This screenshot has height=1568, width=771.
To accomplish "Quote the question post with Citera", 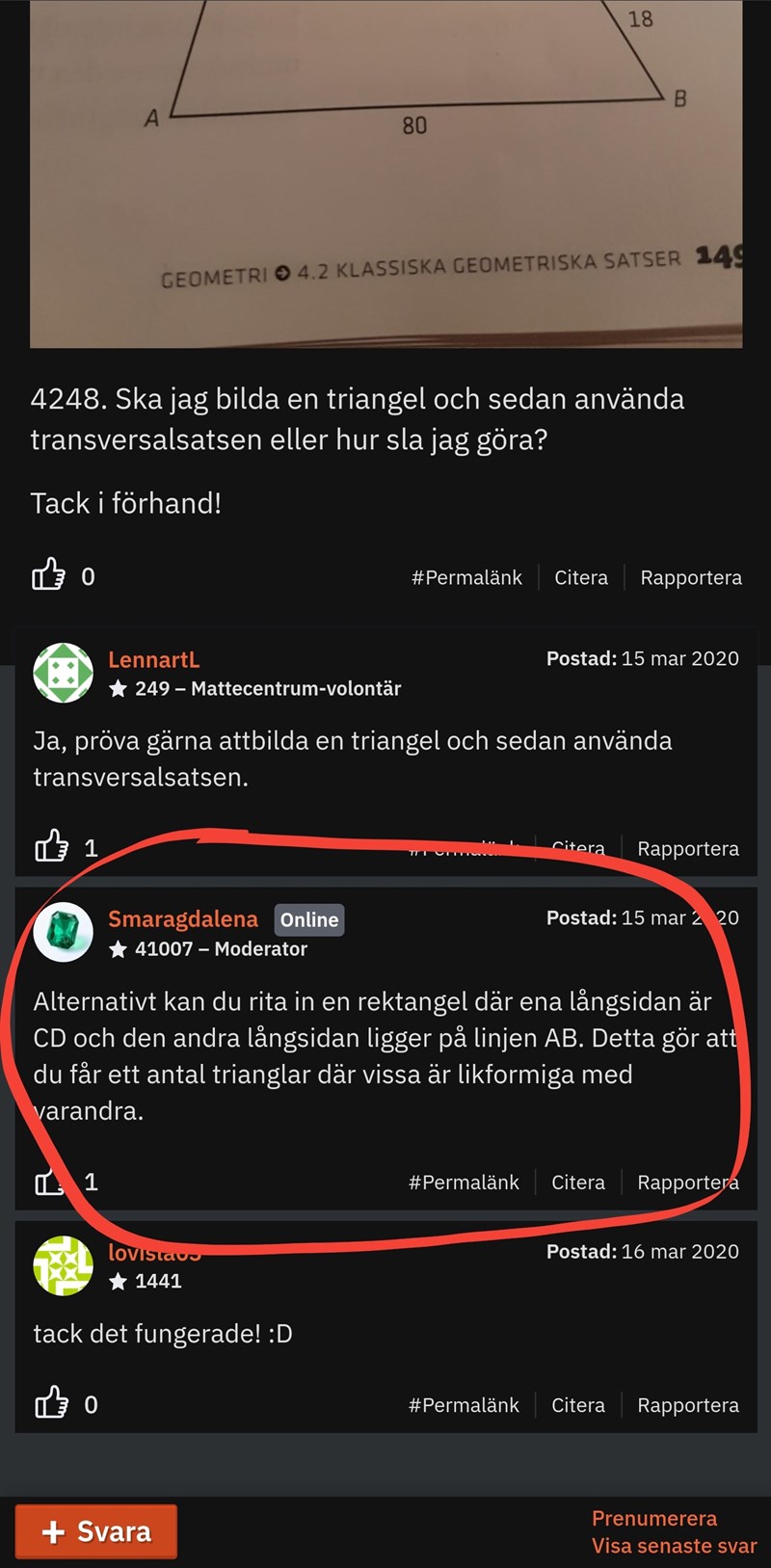I will click(580, 577).
